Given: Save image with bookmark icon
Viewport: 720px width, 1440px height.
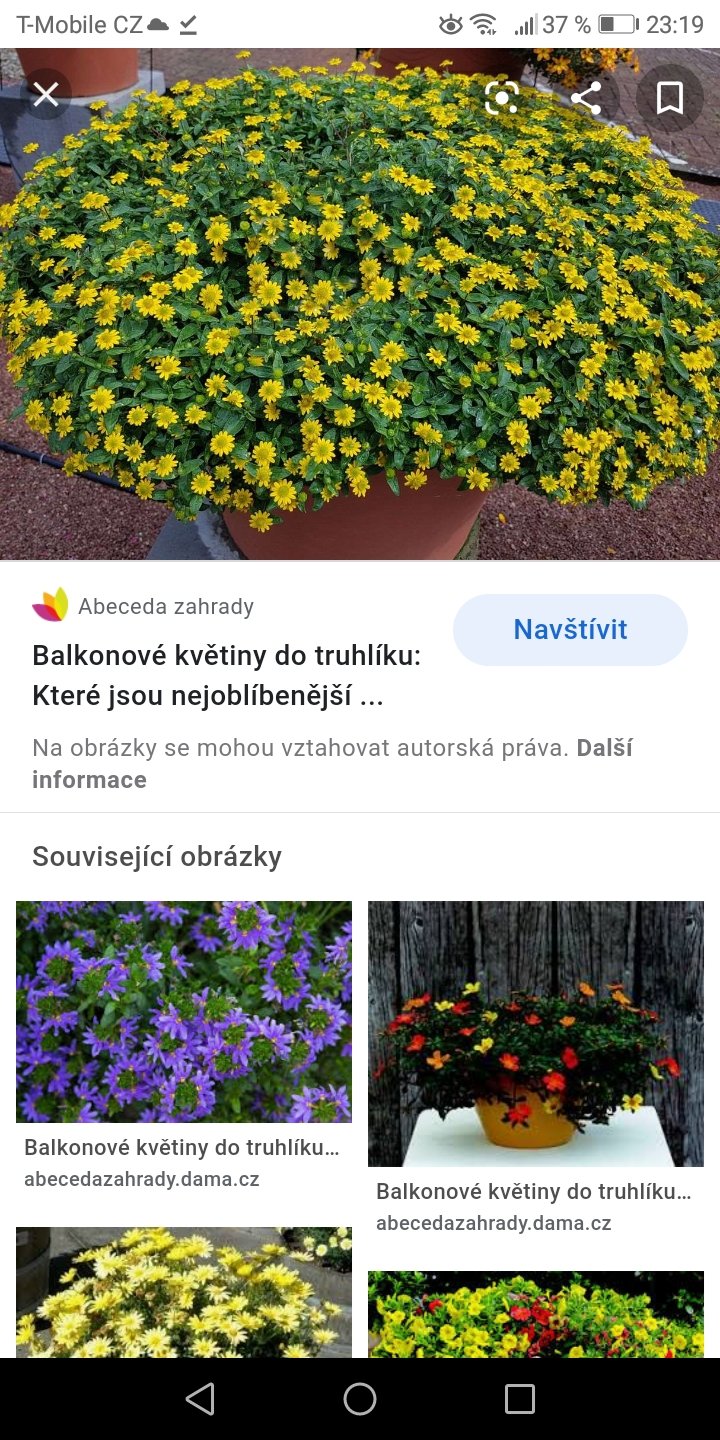Looking at the screenshot, I should (669, 97).
